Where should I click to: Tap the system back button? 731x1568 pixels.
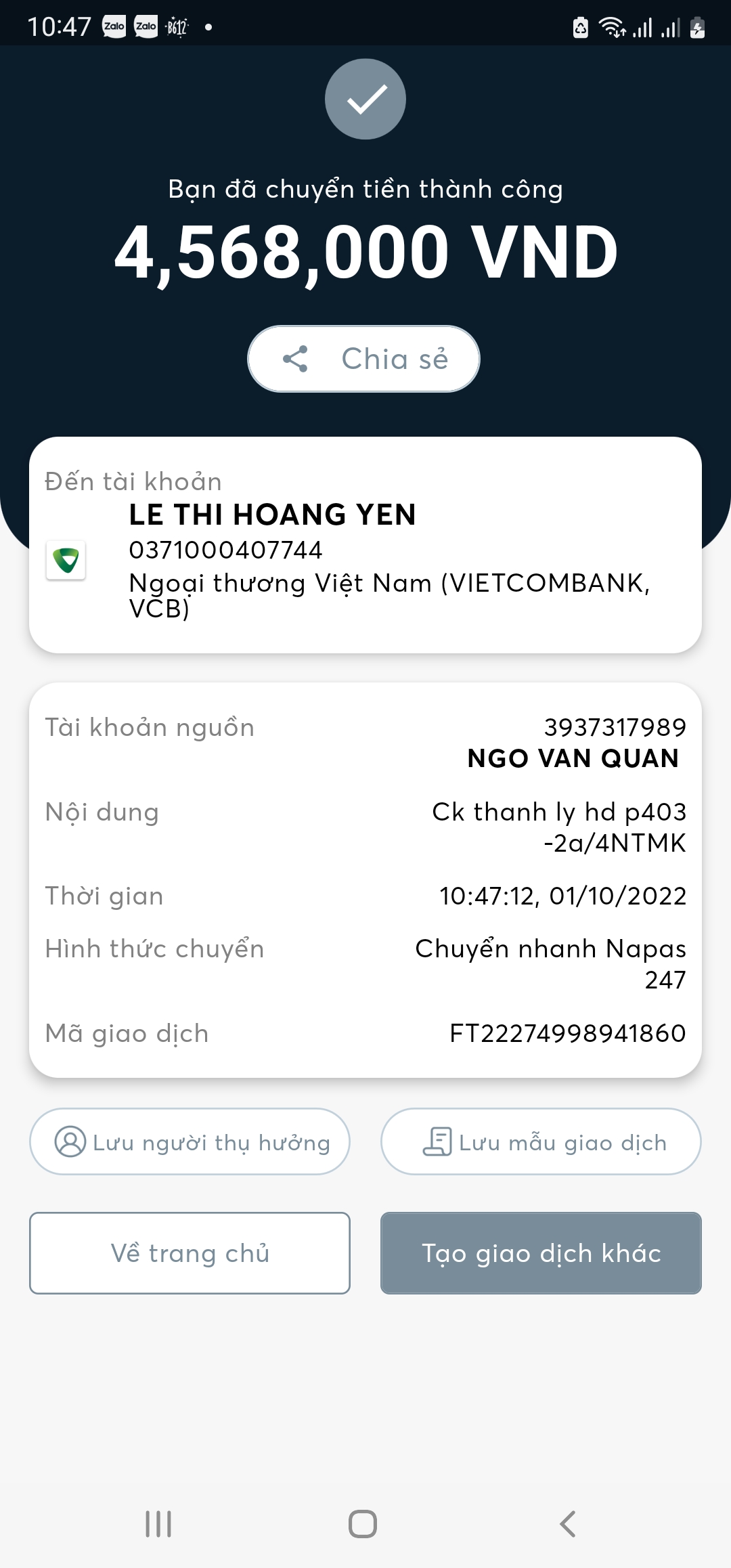pyautogui.click(x=568, y=1524)
